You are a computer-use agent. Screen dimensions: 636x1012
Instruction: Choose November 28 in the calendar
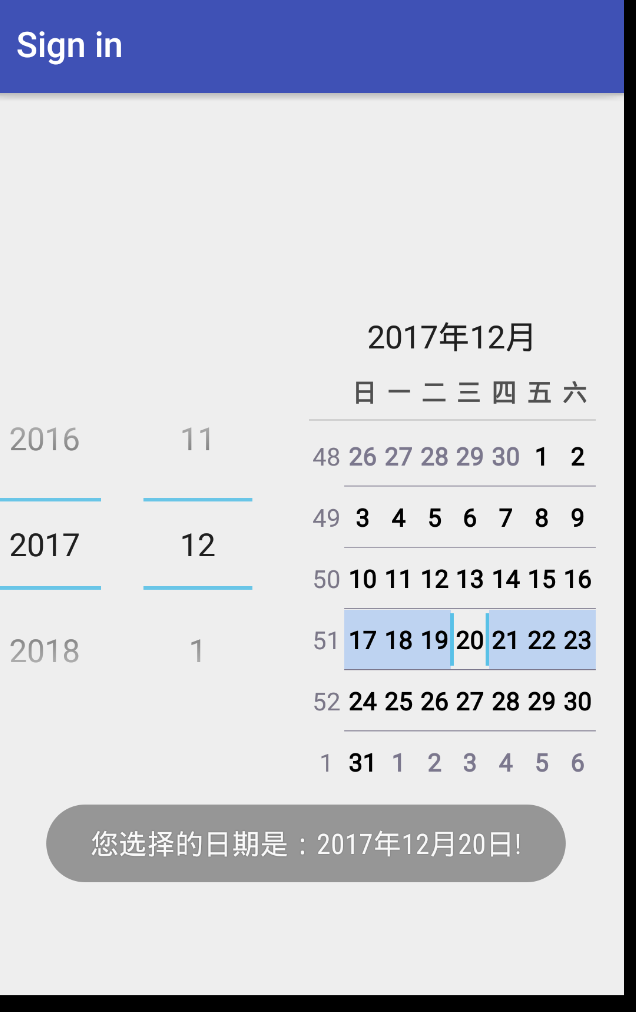(x=434, y=457)
